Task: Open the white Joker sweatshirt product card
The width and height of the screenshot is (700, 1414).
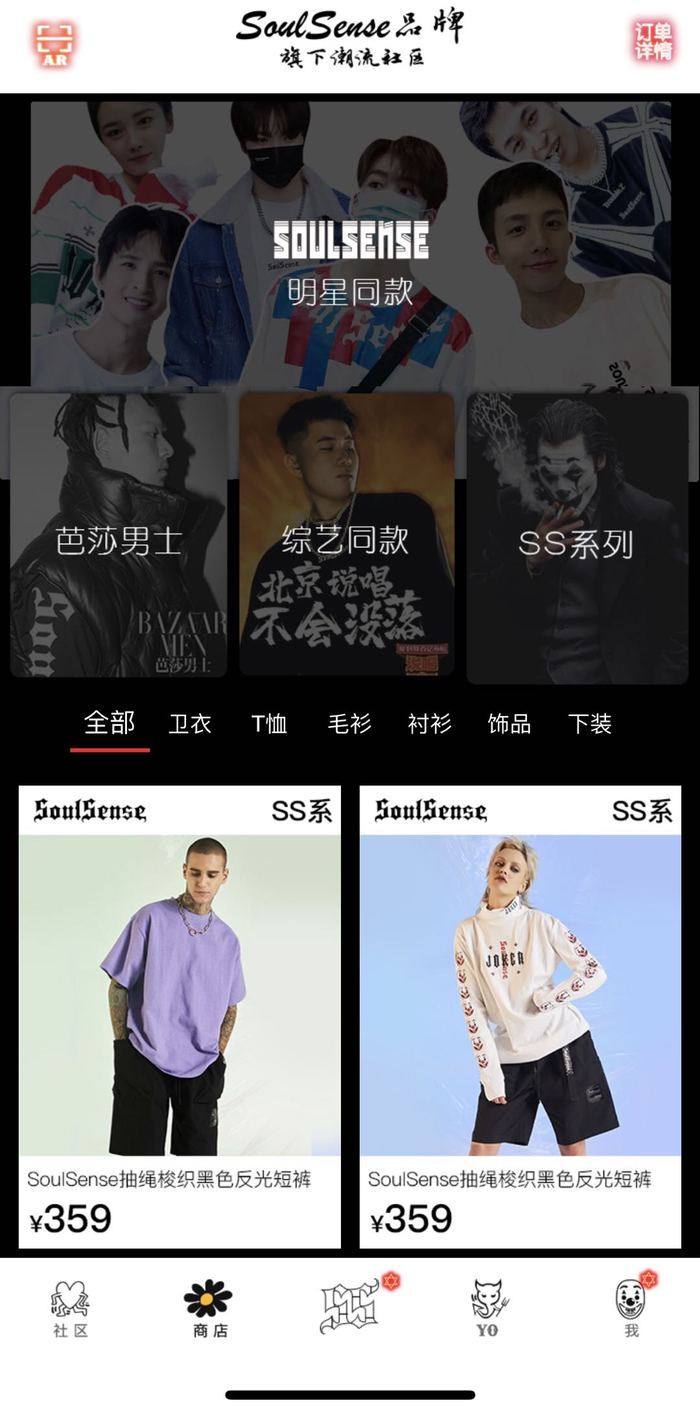Action: 520,1015
